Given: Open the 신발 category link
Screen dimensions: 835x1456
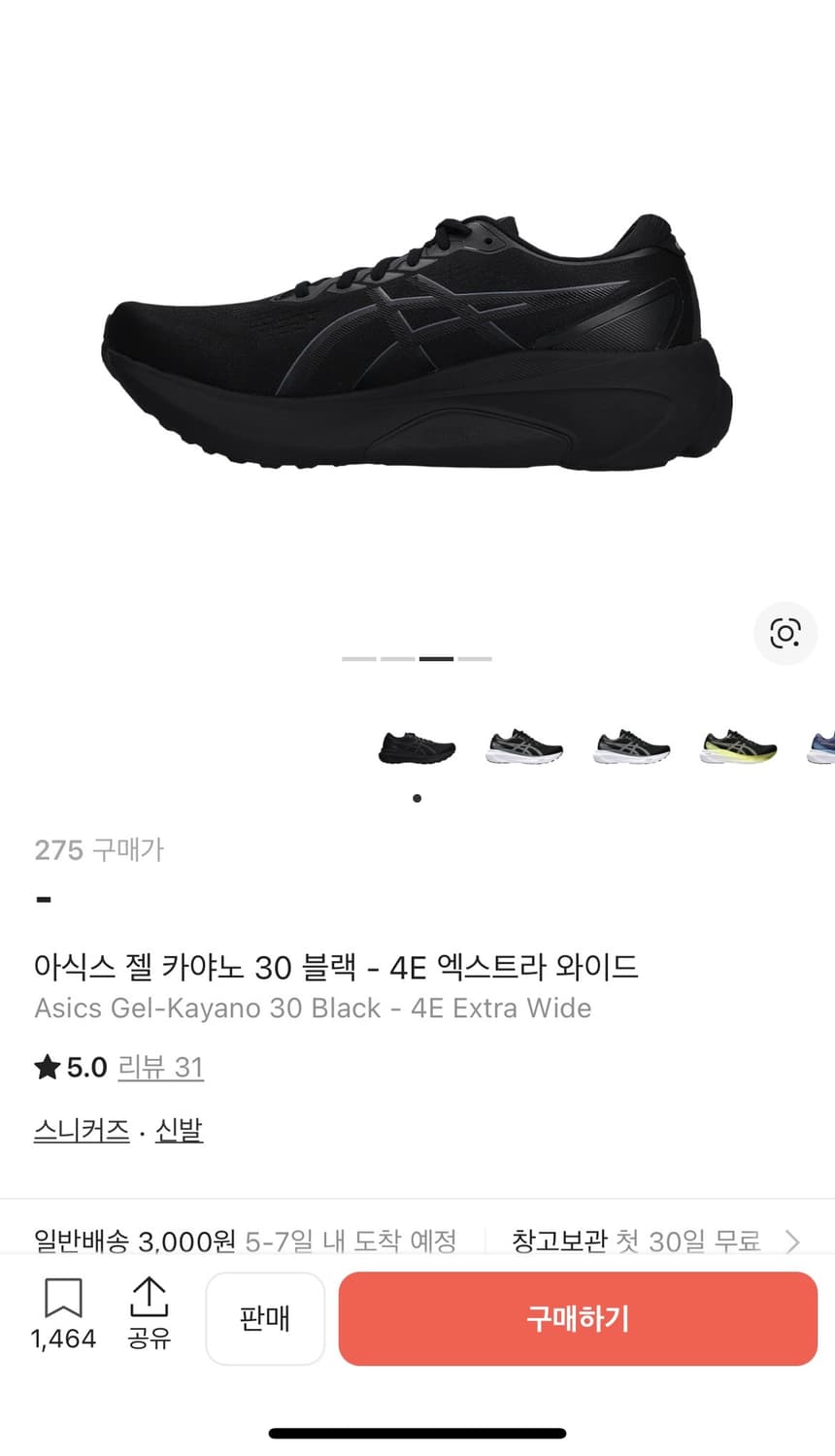Looking at the screenshot, I should pyautogui.click(x=178, y=1130).
